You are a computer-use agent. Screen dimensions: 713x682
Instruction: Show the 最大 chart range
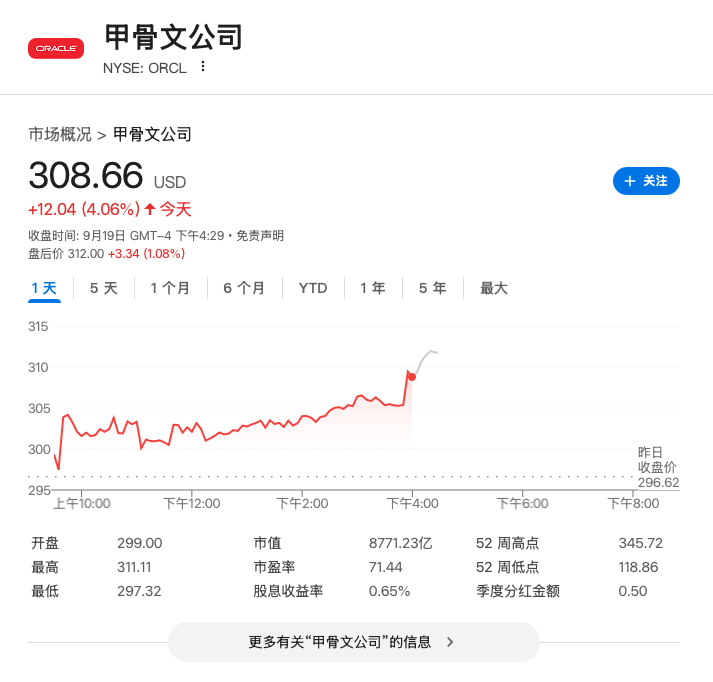pos(494,288)
